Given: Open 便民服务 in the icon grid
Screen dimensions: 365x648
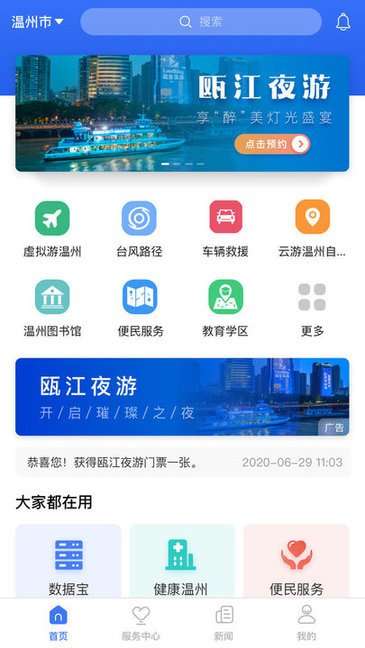Looking at the screenshot, I should [141, 308].
